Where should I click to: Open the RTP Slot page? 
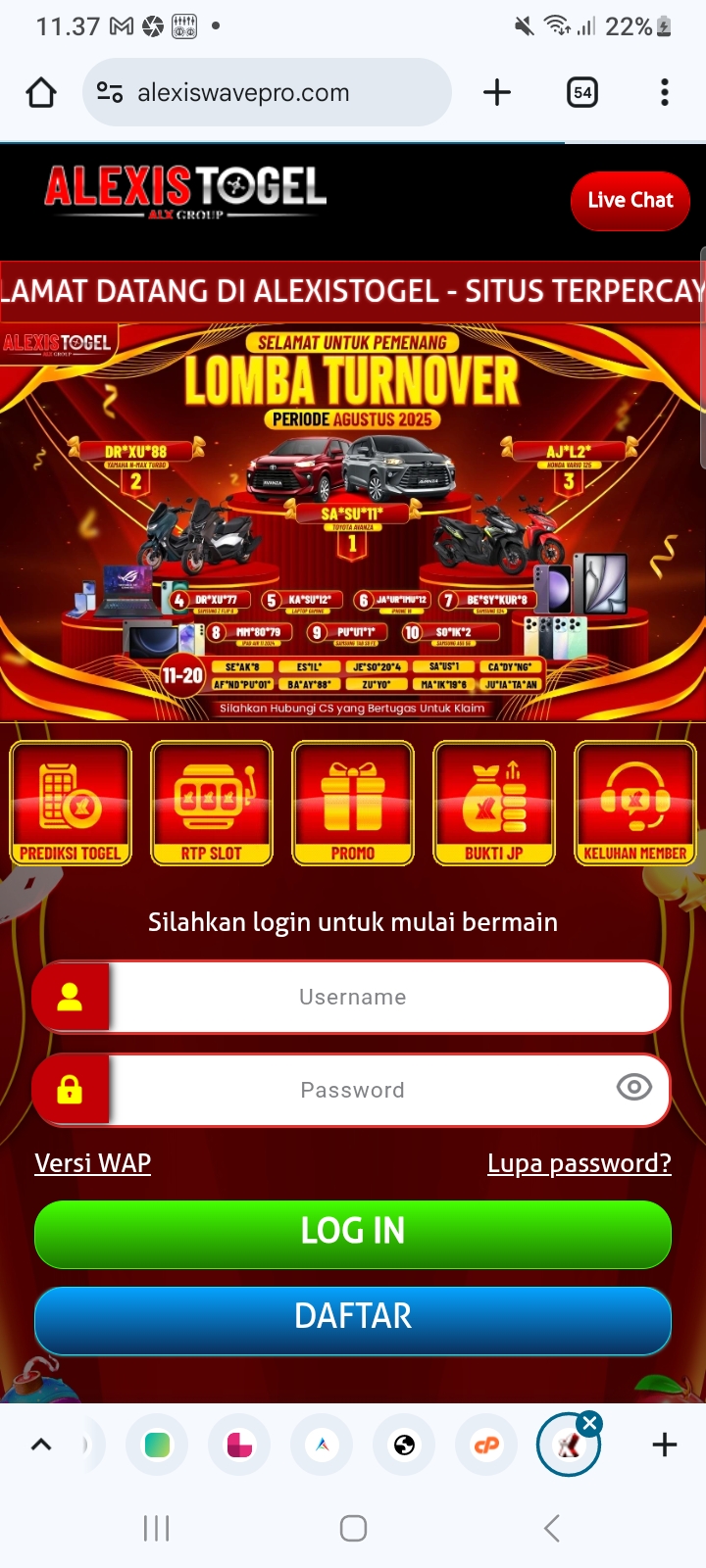(212, 804)
